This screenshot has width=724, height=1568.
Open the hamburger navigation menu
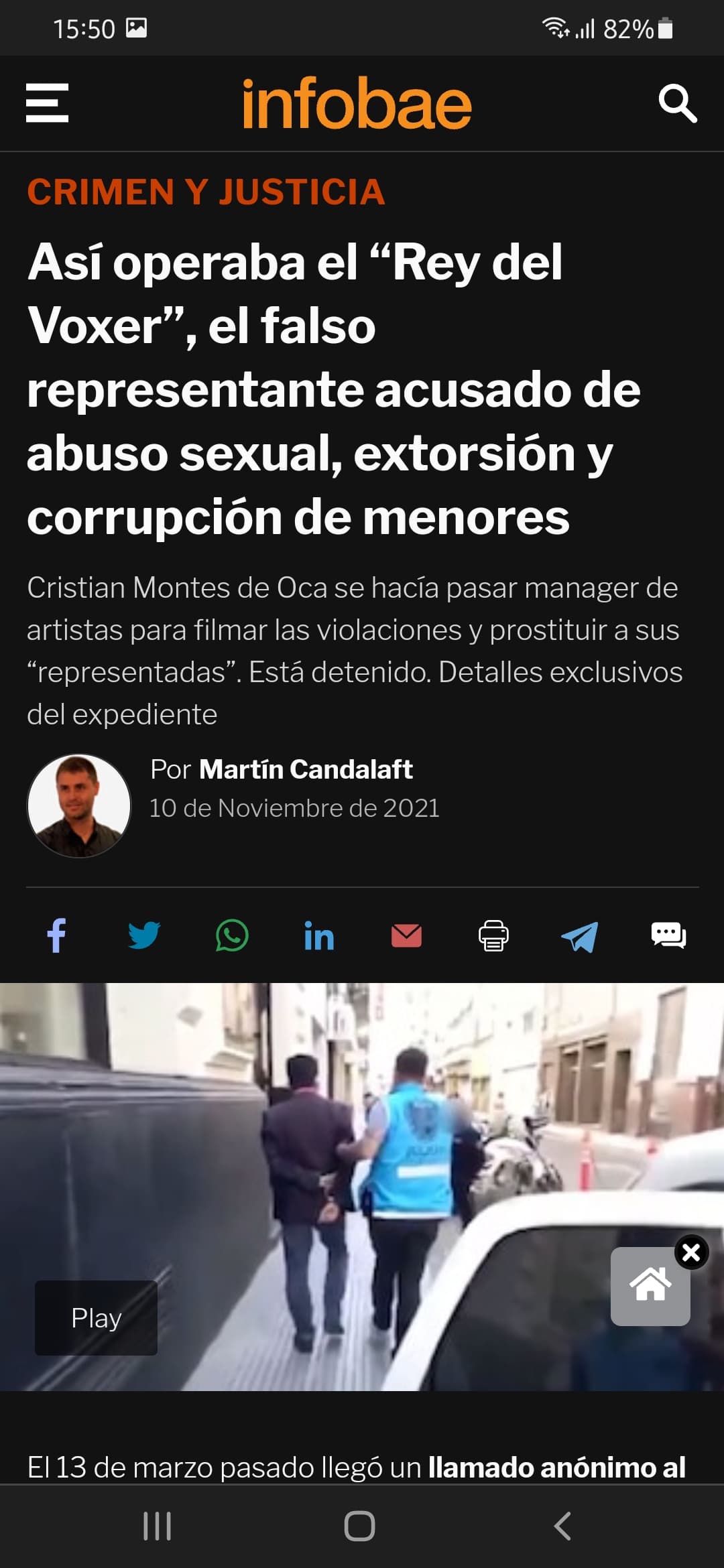(x=47, y=103)
